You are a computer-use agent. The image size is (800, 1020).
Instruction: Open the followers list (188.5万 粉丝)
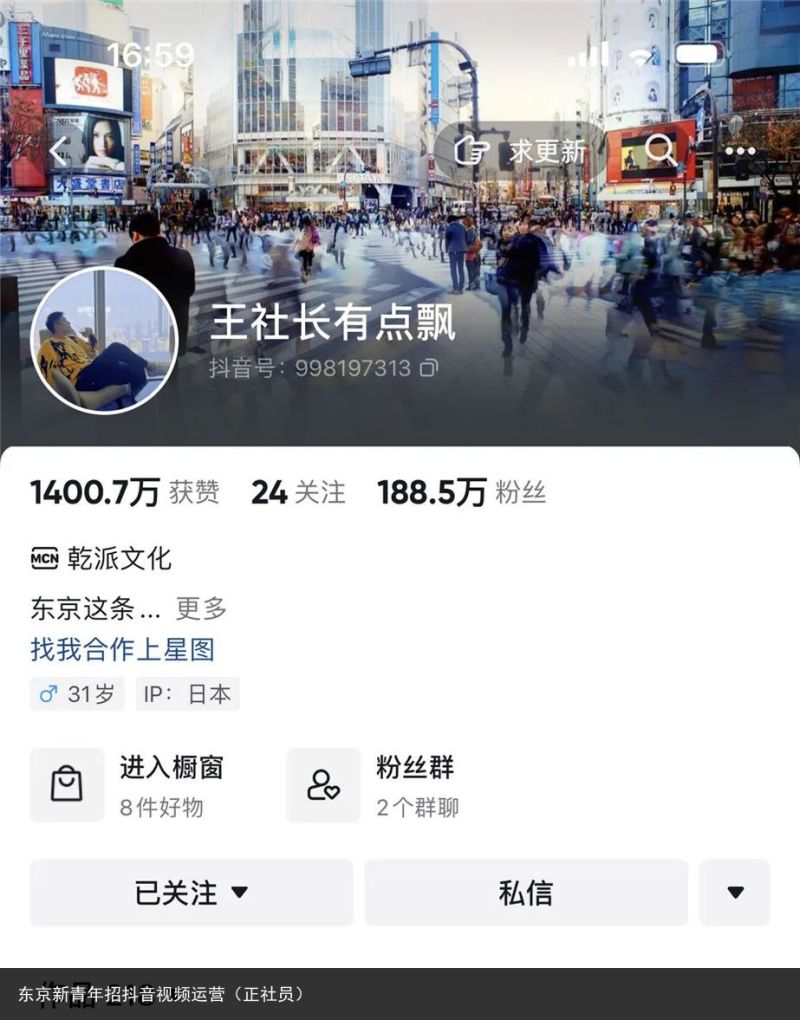[461, 492]
